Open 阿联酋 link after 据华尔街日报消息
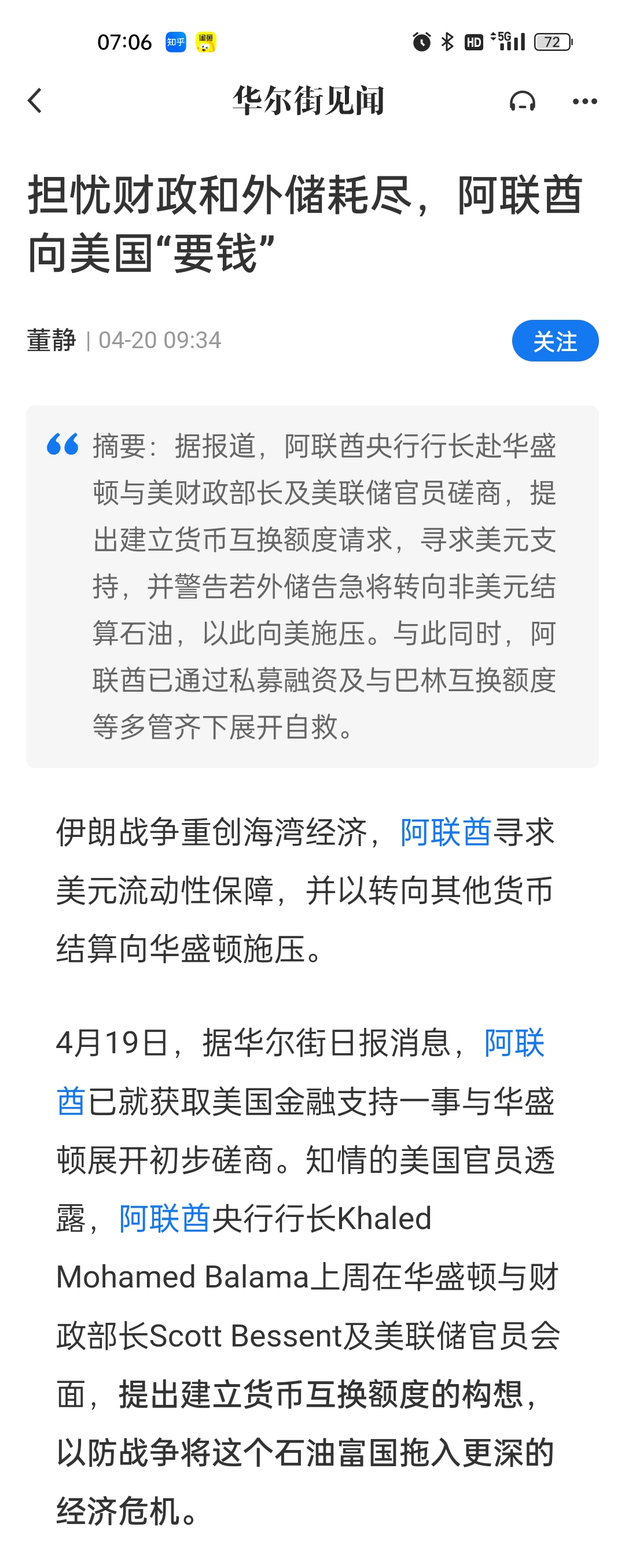The height and width of the screenshot is (1568, 625). click(513, 1043)
